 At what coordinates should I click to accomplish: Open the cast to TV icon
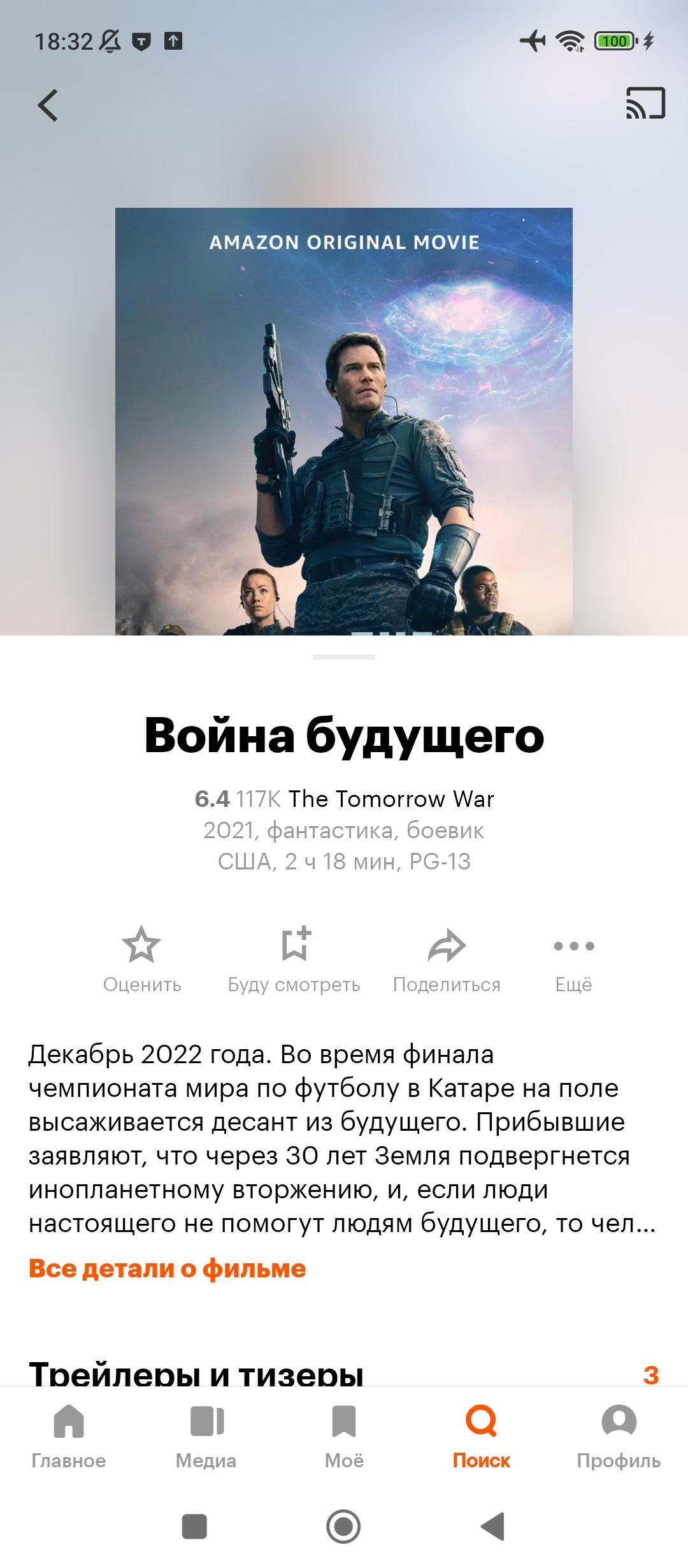pyautogui.click(x=645, y=103)
